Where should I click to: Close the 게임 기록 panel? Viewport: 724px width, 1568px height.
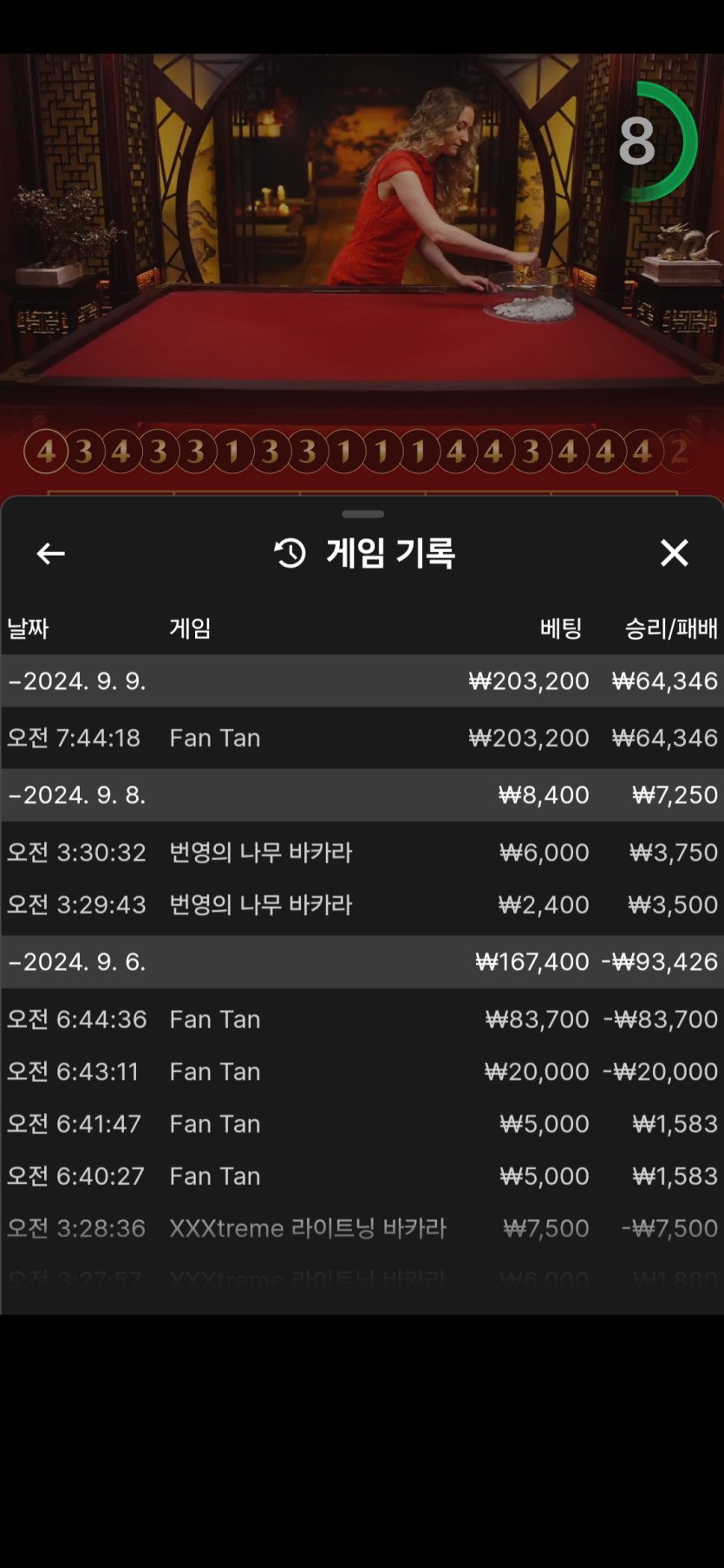[x=674, y=553]
